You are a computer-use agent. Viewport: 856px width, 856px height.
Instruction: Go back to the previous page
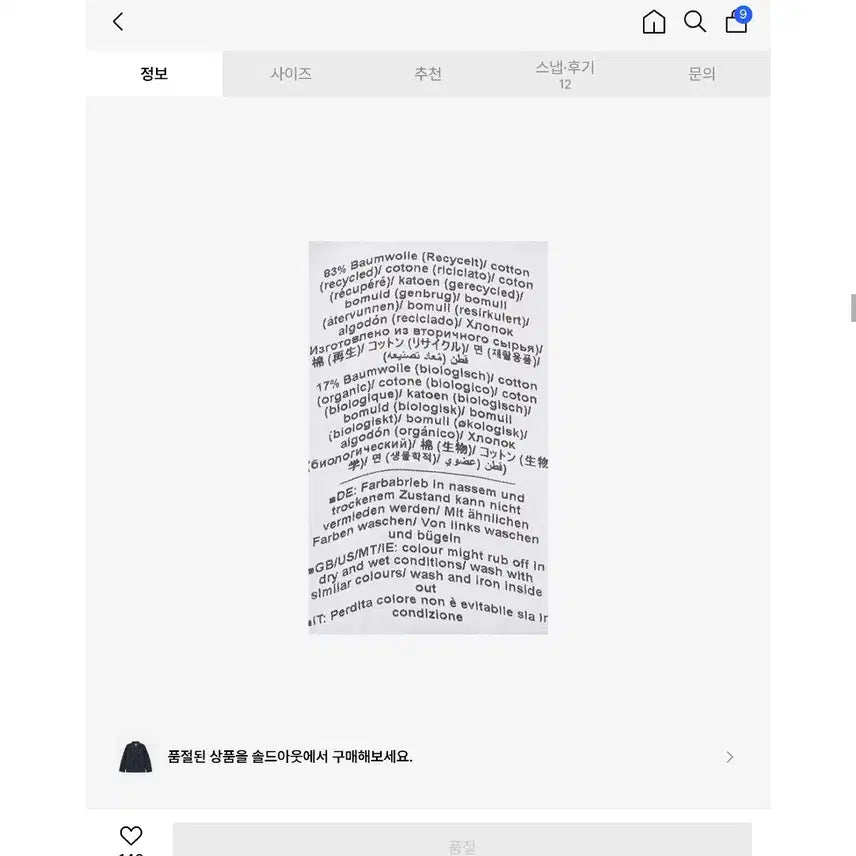point(118,22)
